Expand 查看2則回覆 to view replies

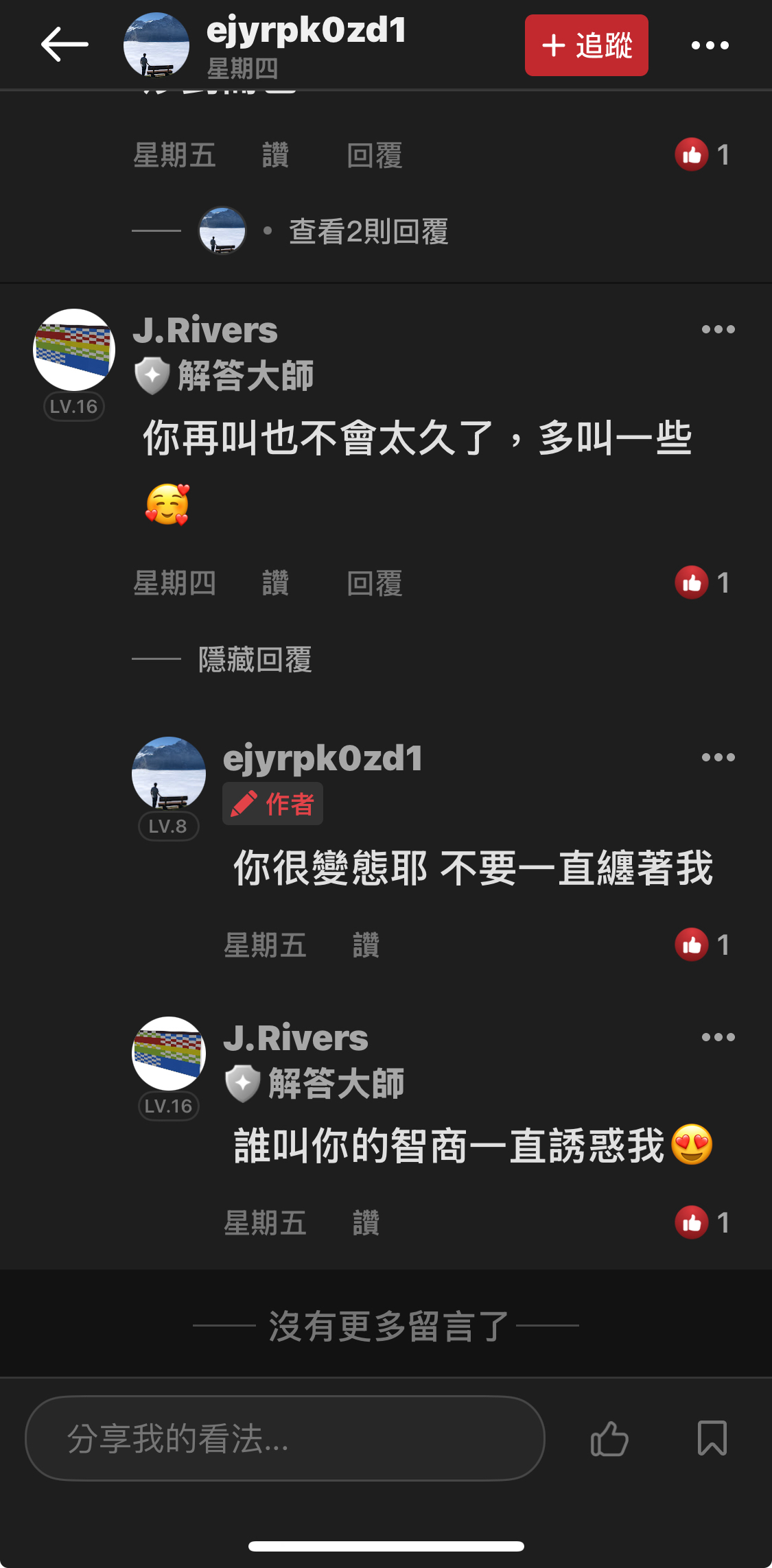368,232
